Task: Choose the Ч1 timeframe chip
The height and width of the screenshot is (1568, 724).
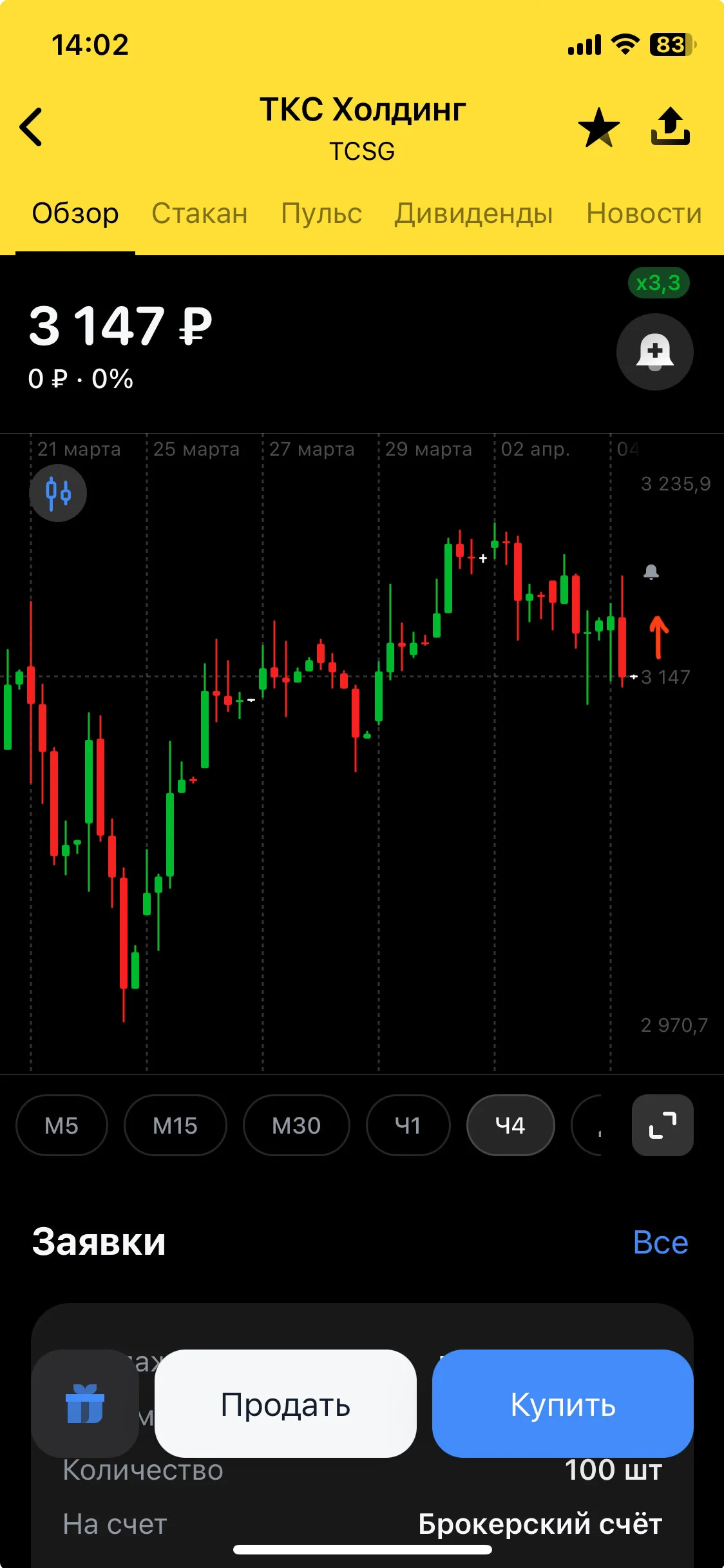Action: tap(408, 1125)
